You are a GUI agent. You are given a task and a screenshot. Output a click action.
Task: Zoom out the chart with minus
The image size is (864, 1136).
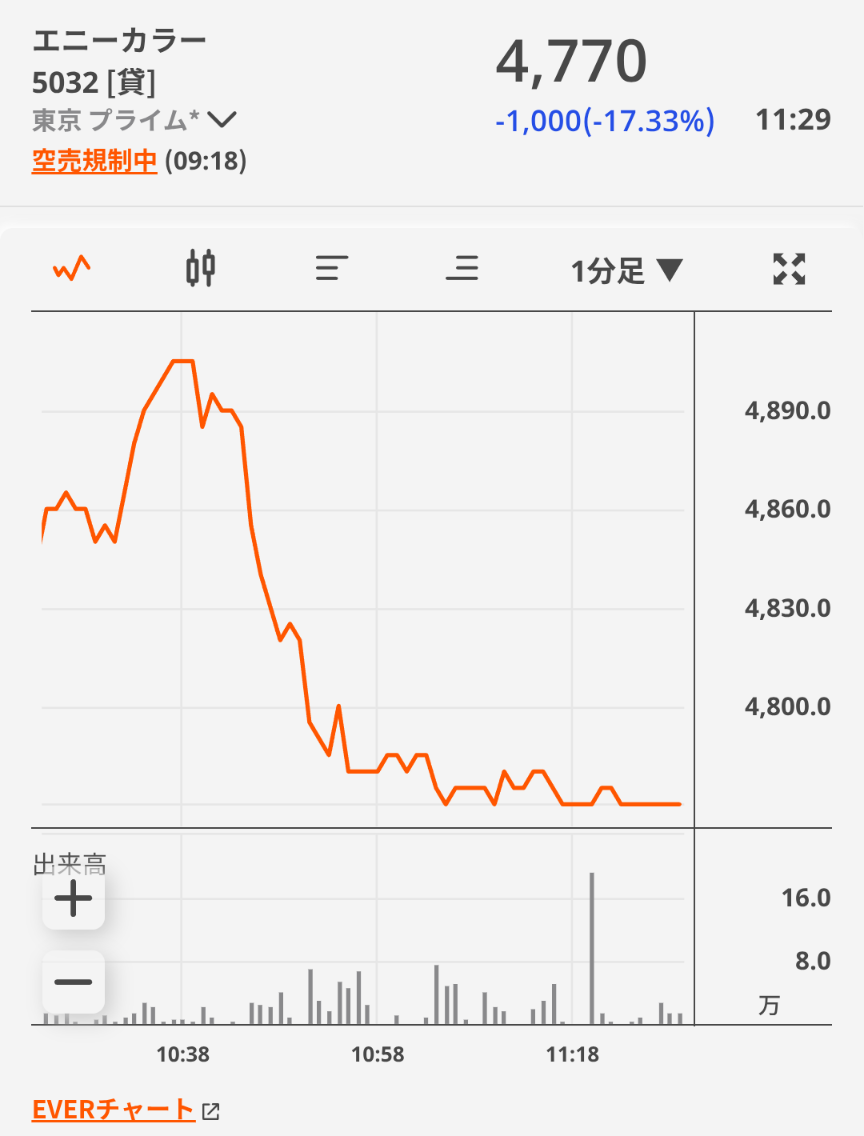click(73, 982)
